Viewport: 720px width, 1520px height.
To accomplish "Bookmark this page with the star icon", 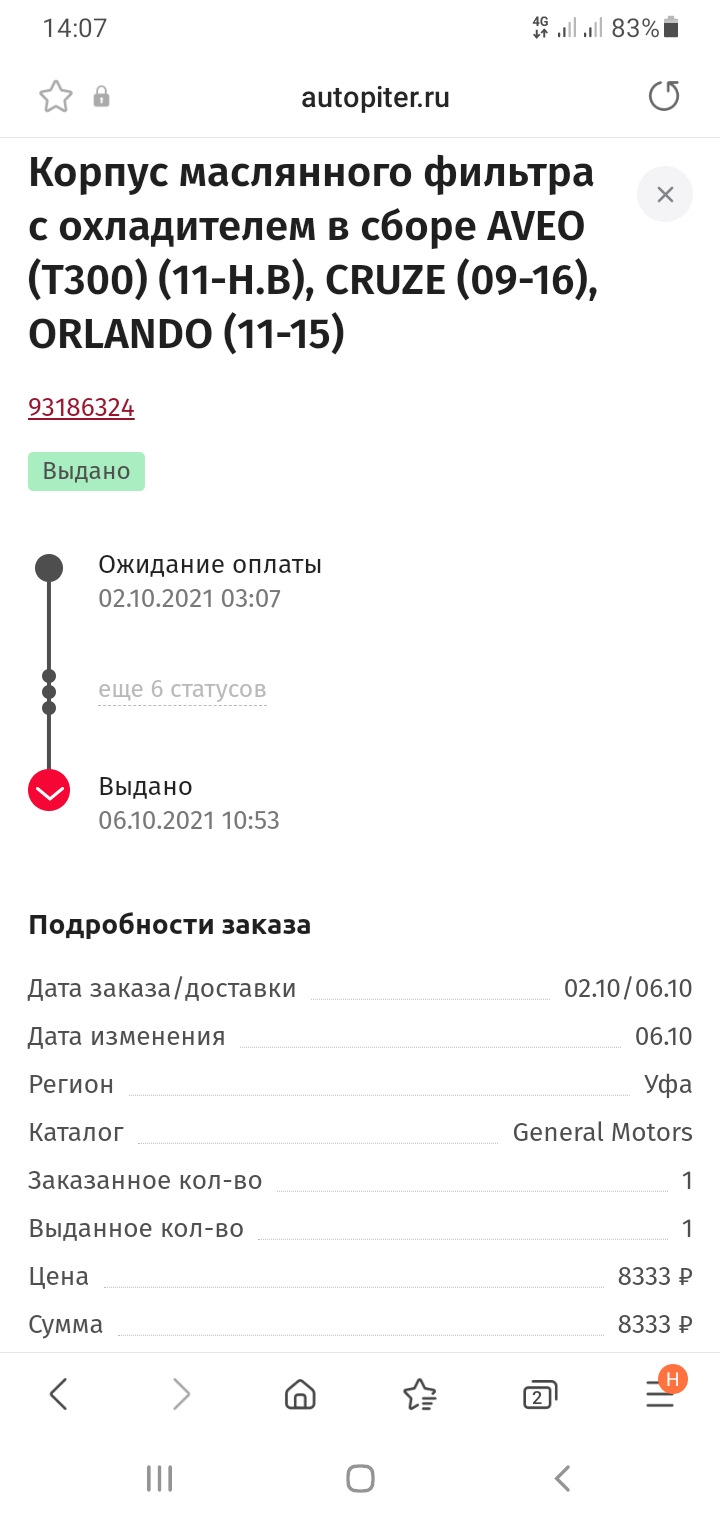I will [x=56, y=97].
